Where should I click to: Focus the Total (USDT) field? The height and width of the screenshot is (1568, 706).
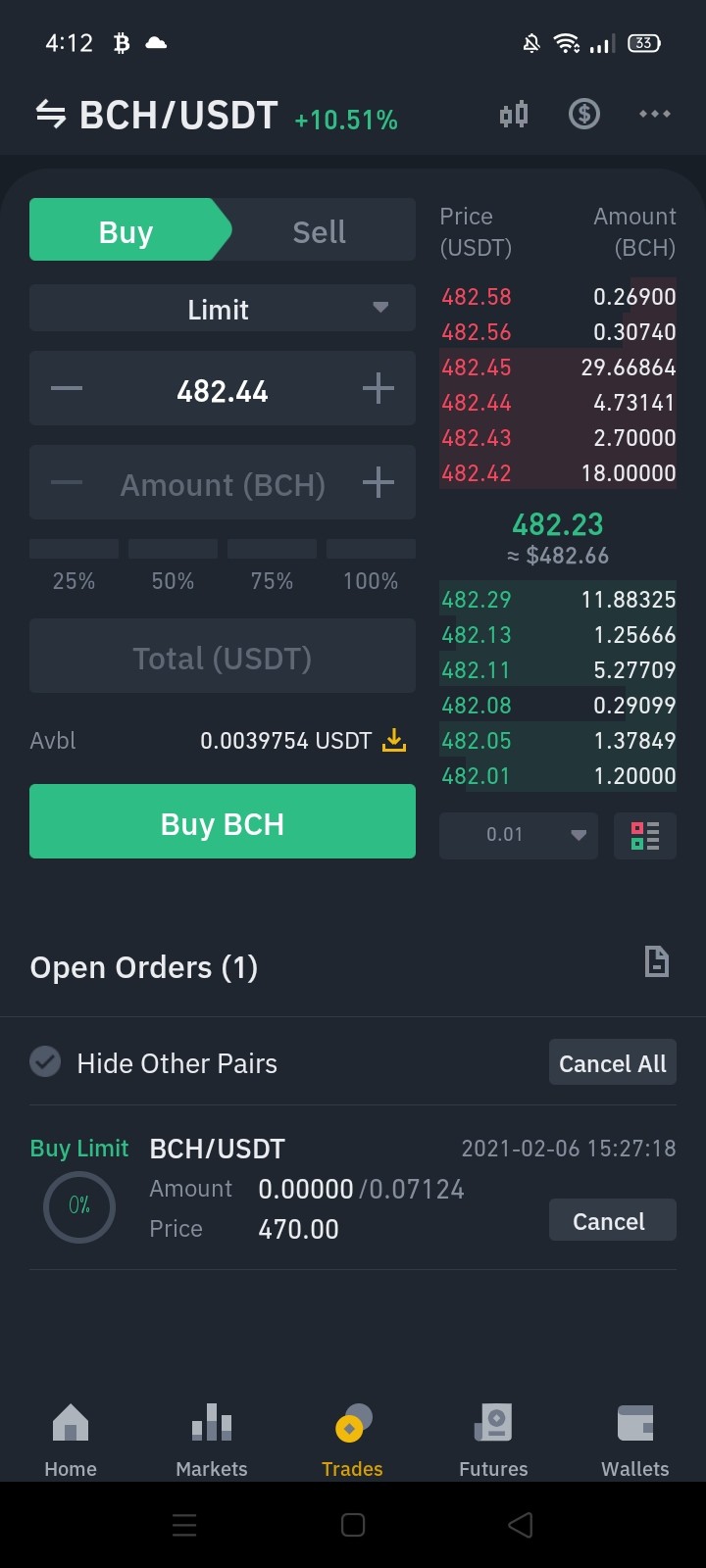tap(223, 657)
